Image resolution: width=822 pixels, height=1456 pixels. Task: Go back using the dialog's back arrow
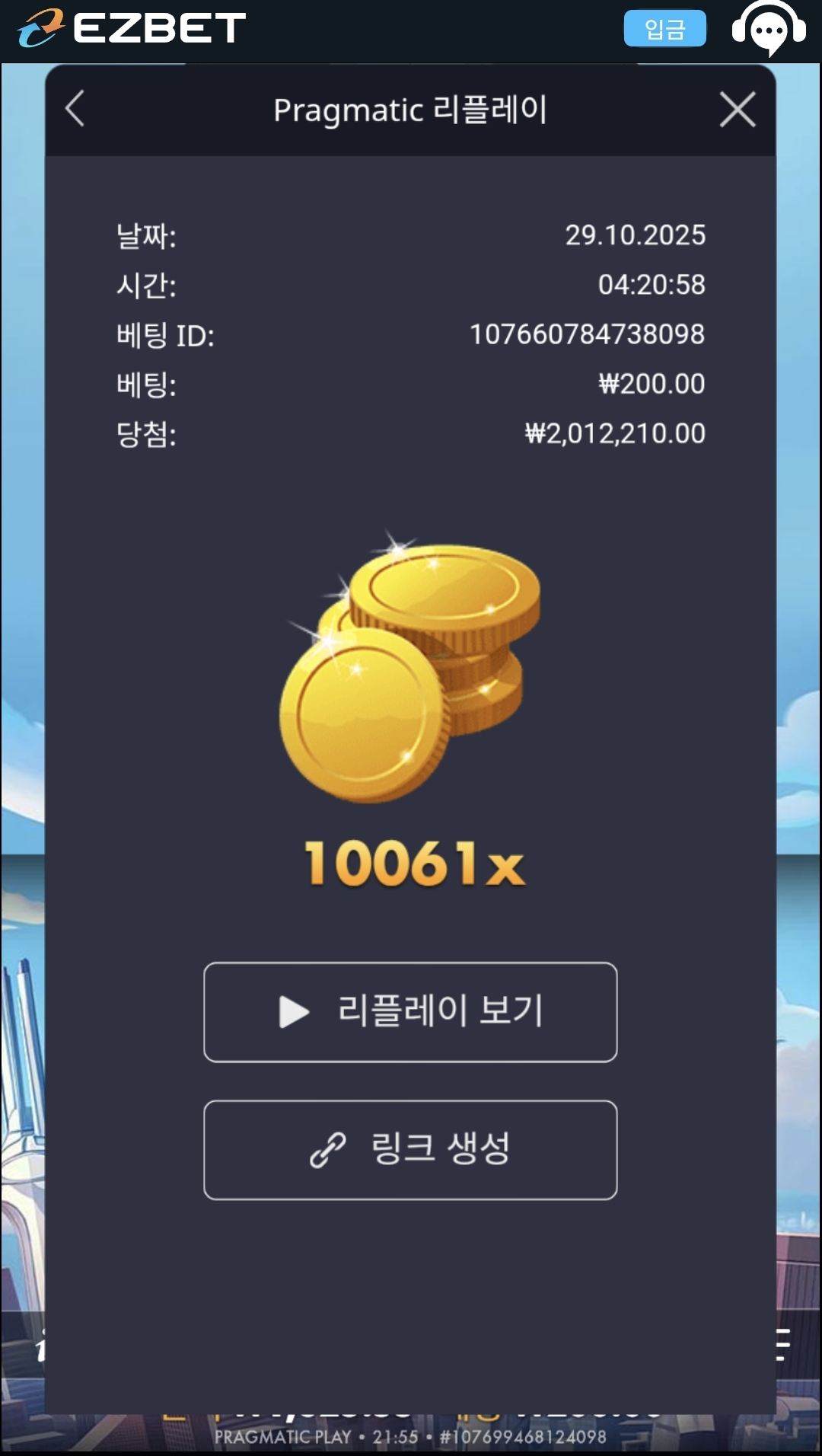tap(75, 109)
